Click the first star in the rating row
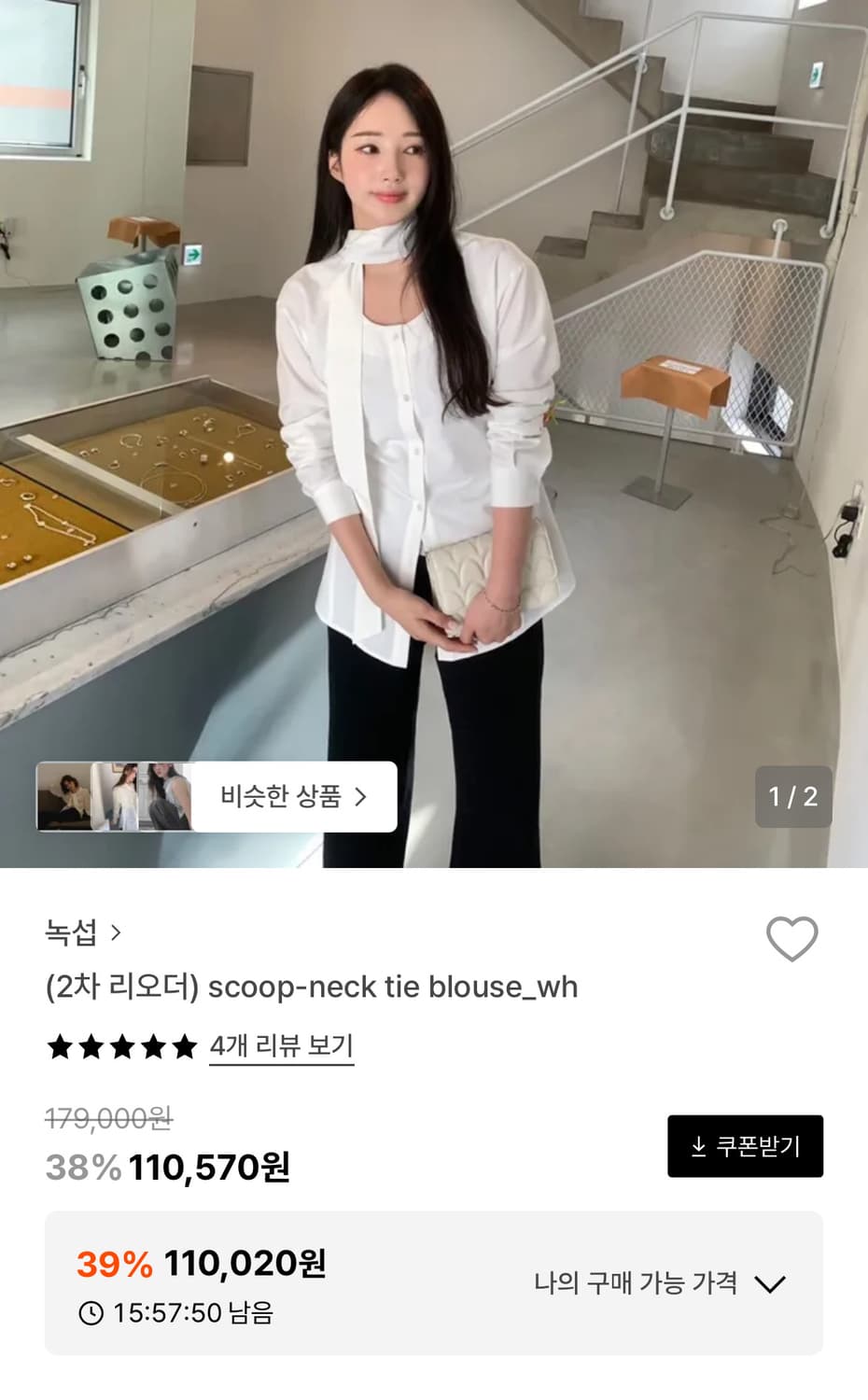The image size is (868, 1400). (57, 1047)
